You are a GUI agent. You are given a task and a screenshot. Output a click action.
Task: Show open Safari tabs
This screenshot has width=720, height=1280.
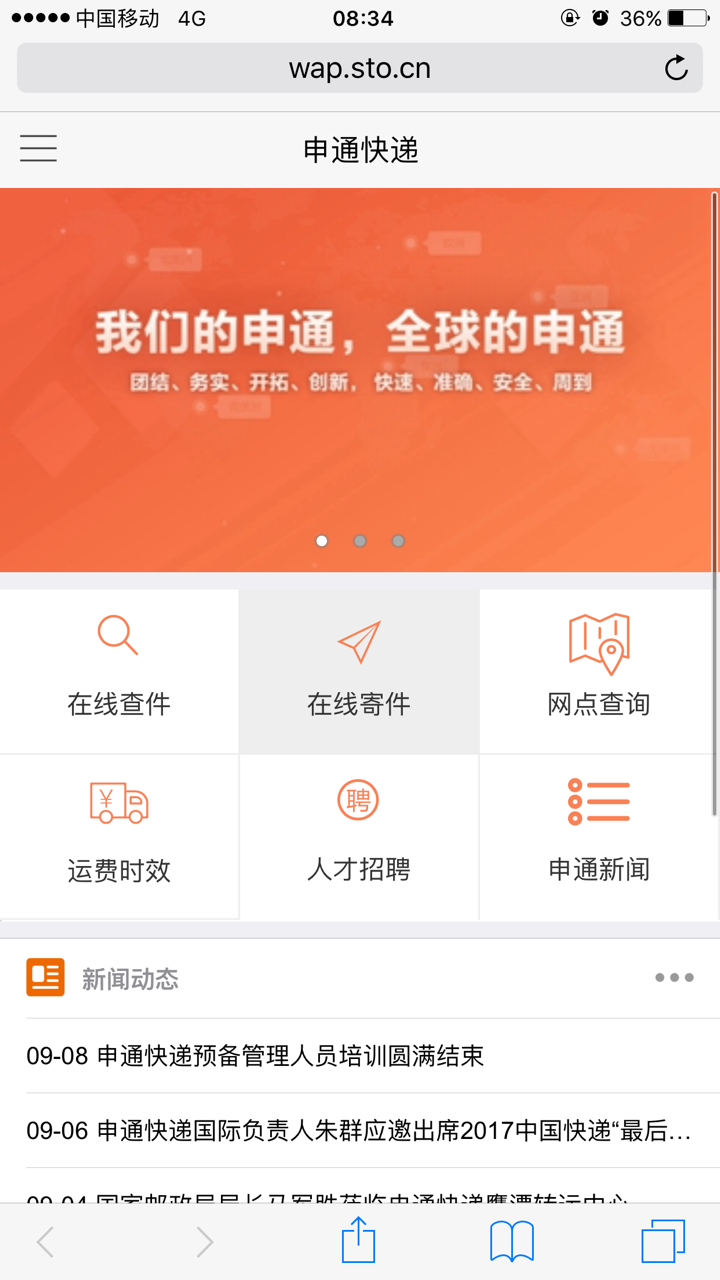pyautogui.click(x=663, y=1242)
